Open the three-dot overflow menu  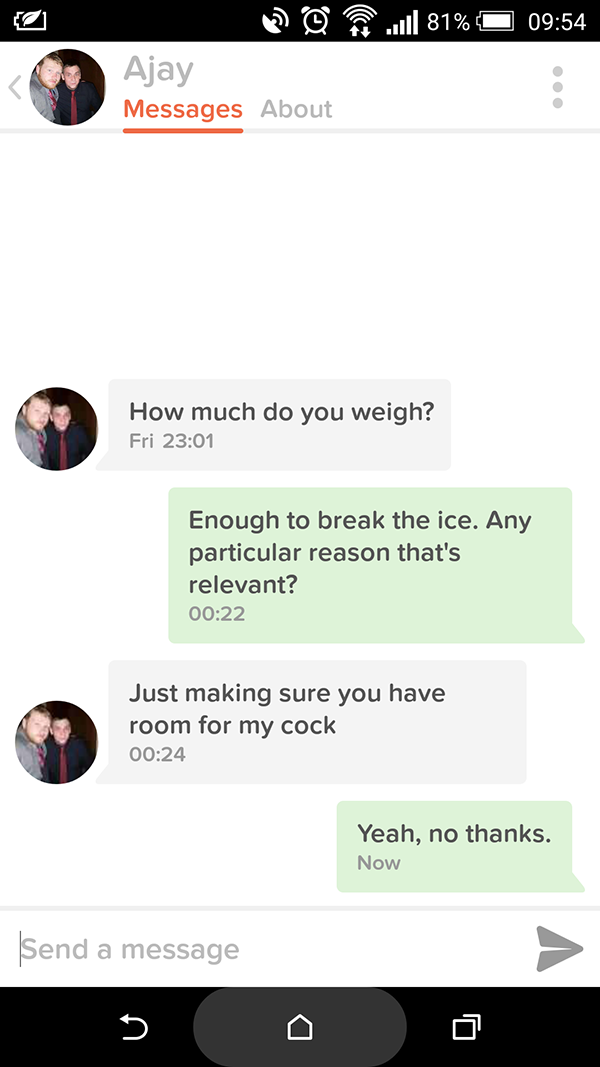point(557,88)
